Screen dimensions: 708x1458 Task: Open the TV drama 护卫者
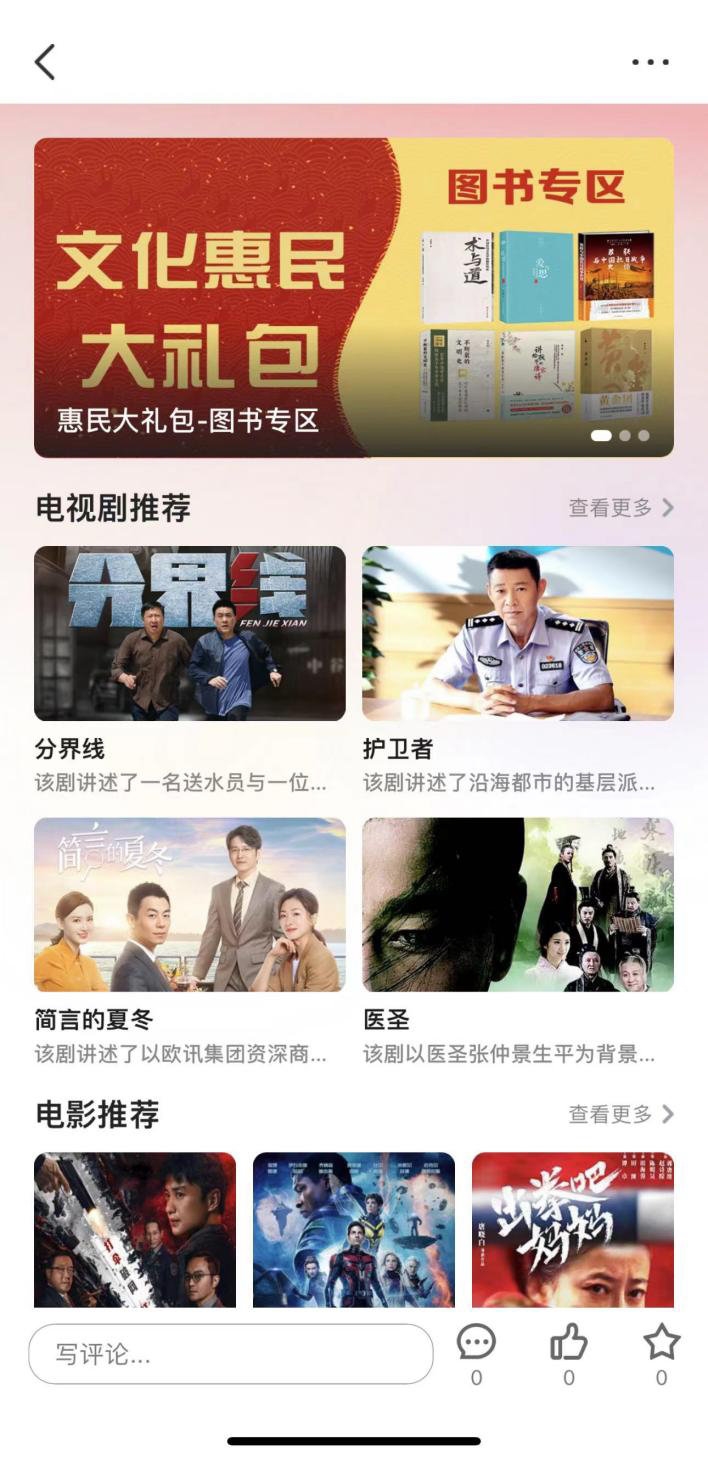click(517, 634)
